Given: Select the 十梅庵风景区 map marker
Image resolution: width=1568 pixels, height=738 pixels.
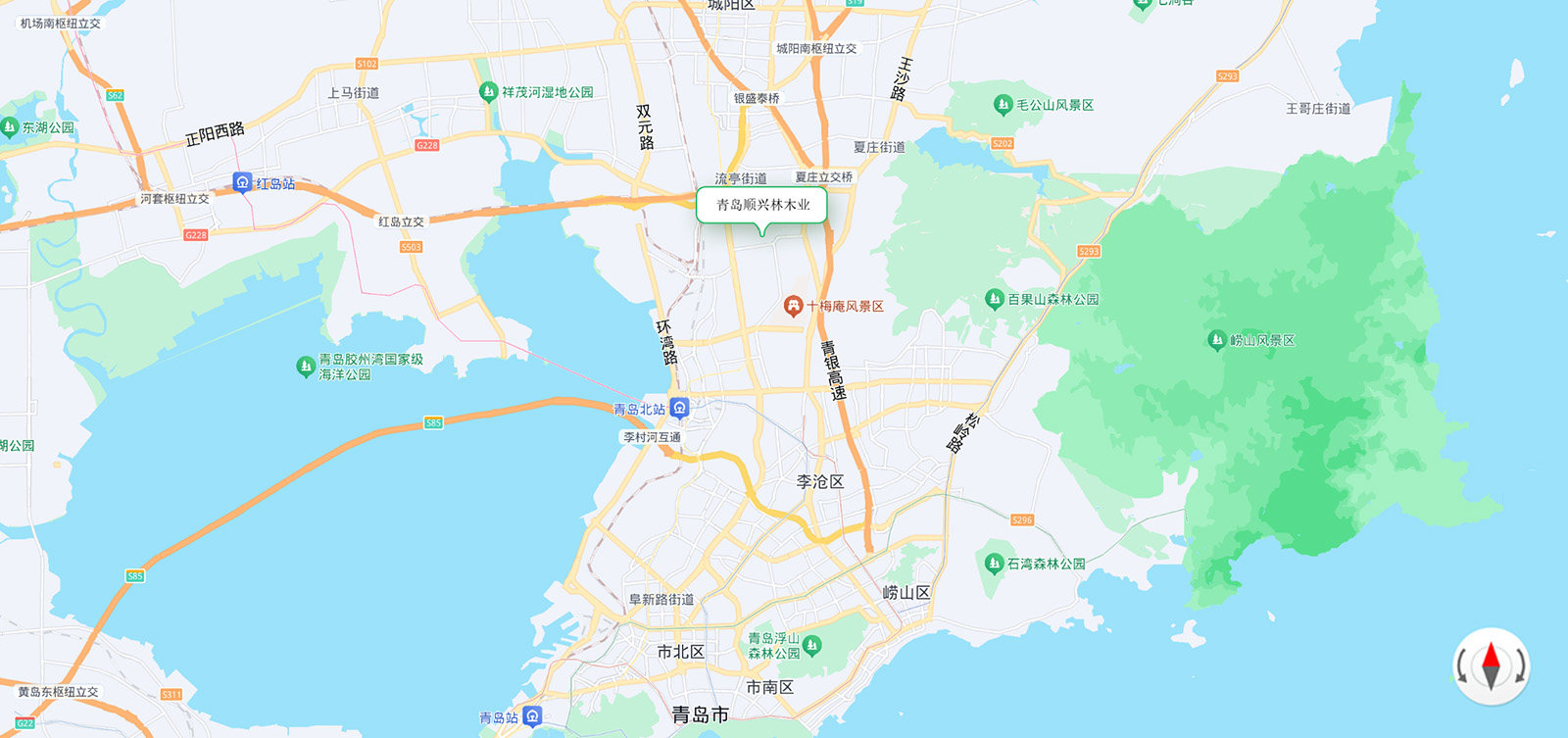Looking at the screenshot, I should [793, 307].
